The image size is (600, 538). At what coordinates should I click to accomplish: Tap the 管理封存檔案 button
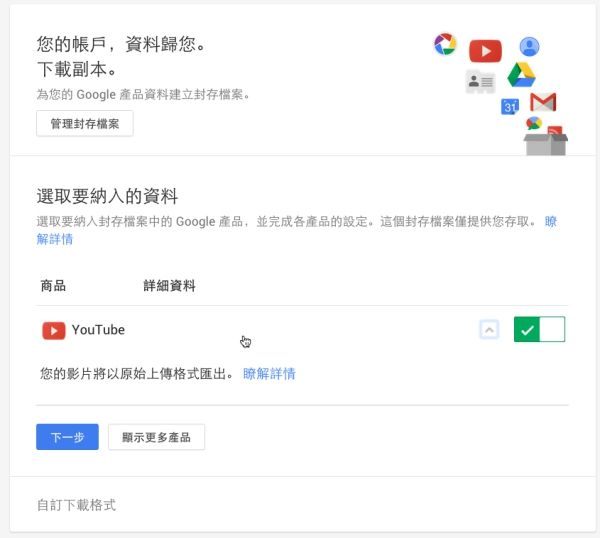84,124
